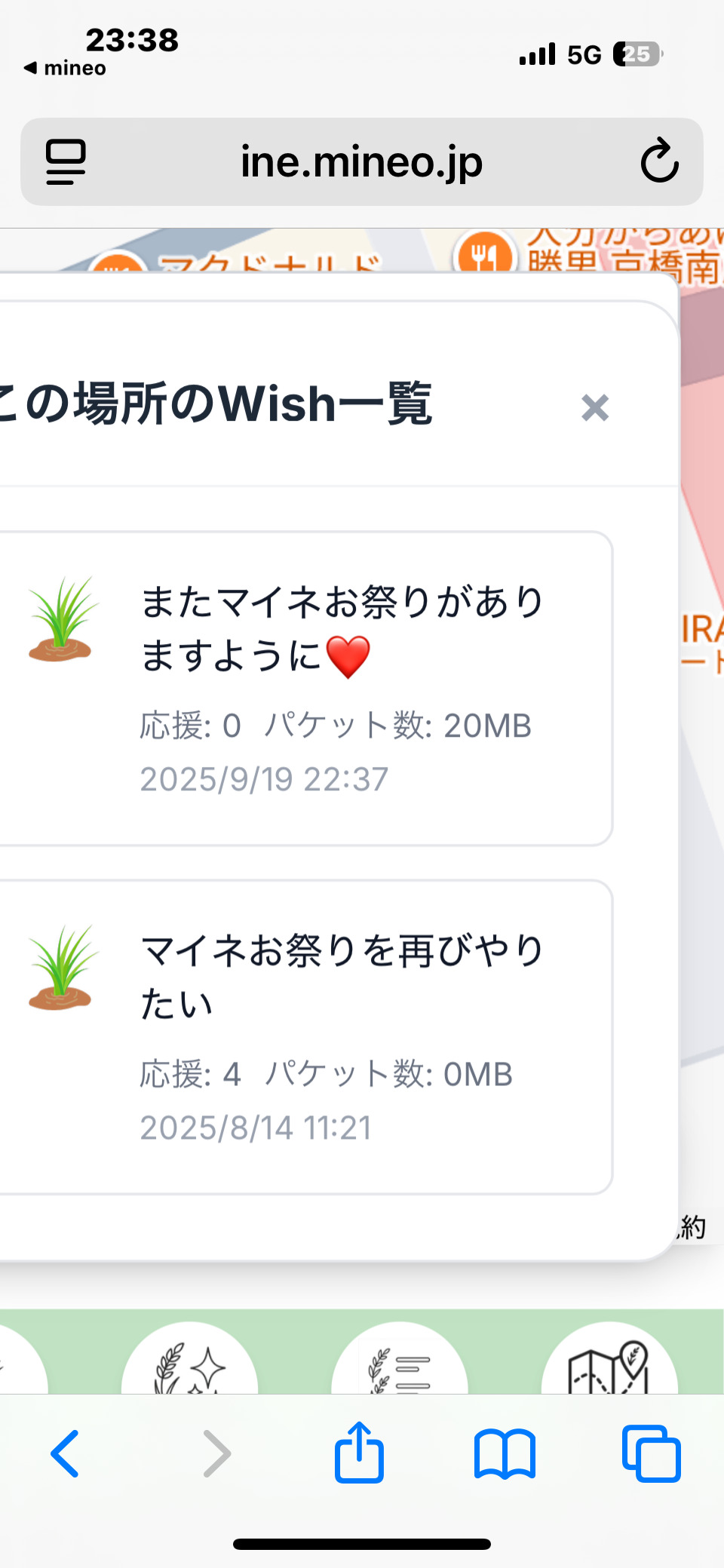
Task: Close the この場所のWish一覧 dialog
Action: 595,408
